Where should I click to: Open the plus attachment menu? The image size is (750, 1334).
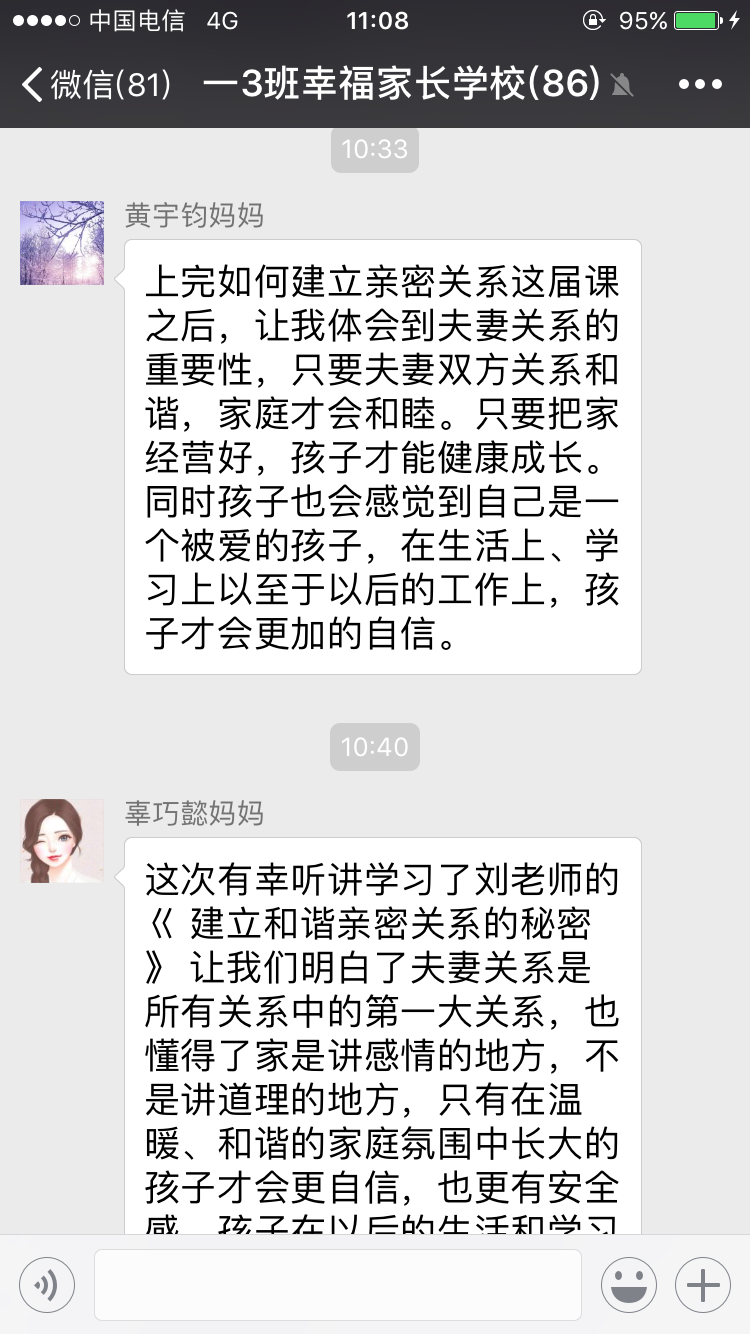(703, 1285)
